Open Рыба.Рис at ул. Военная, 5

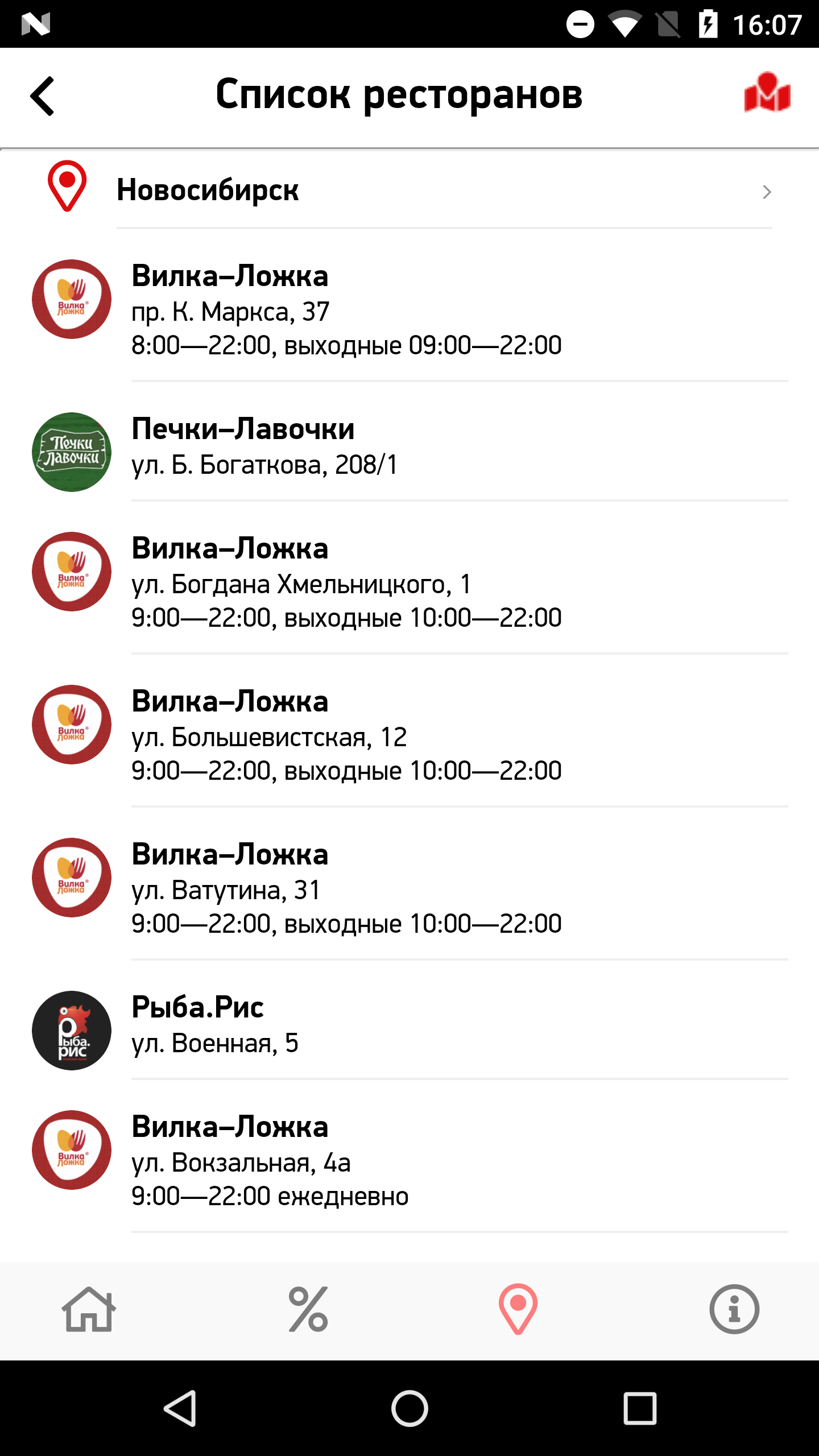[x=409, y=1025]
